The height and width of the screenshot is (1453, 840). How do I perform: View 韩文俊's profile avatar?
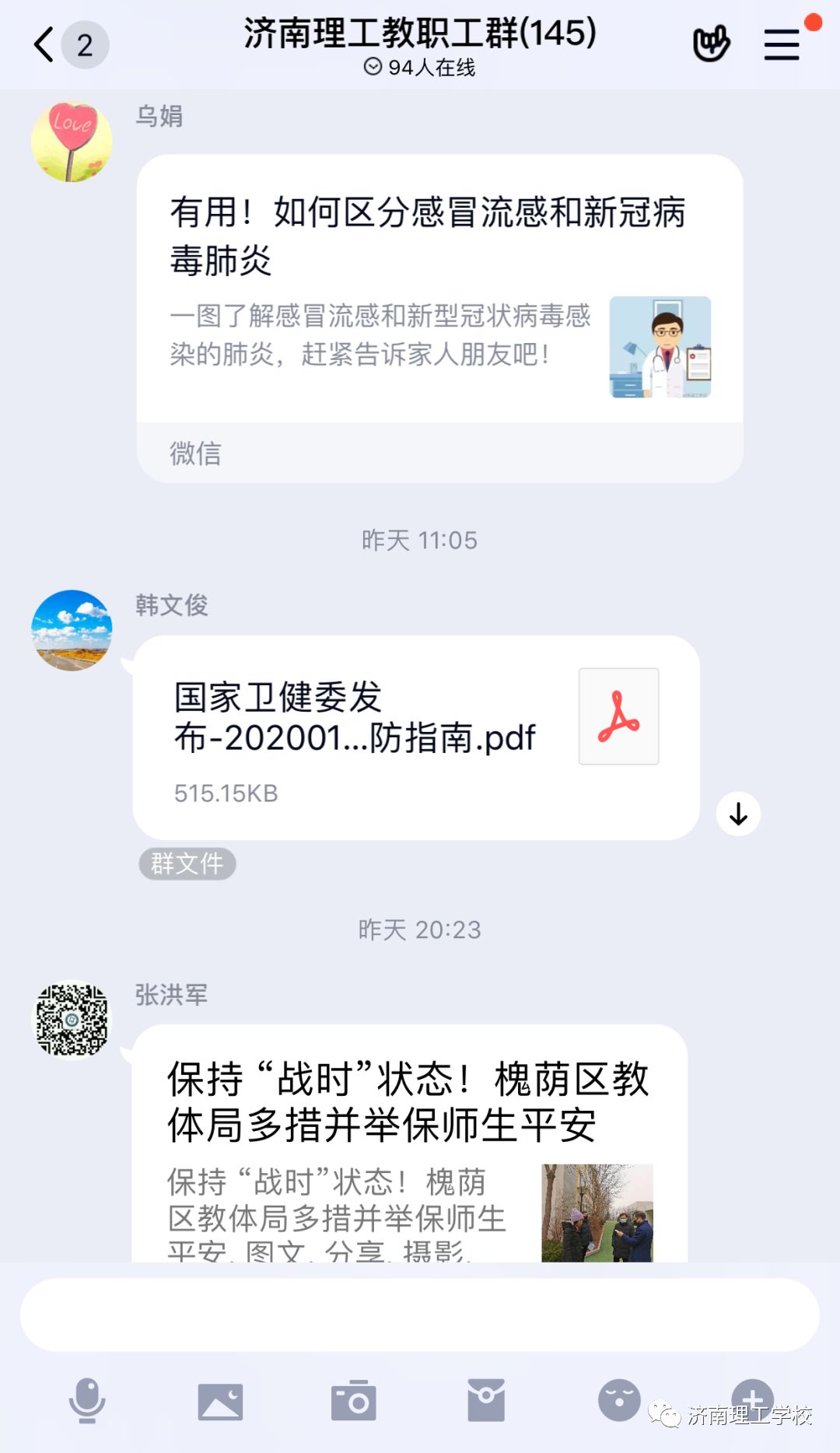[x=72, y=630]
